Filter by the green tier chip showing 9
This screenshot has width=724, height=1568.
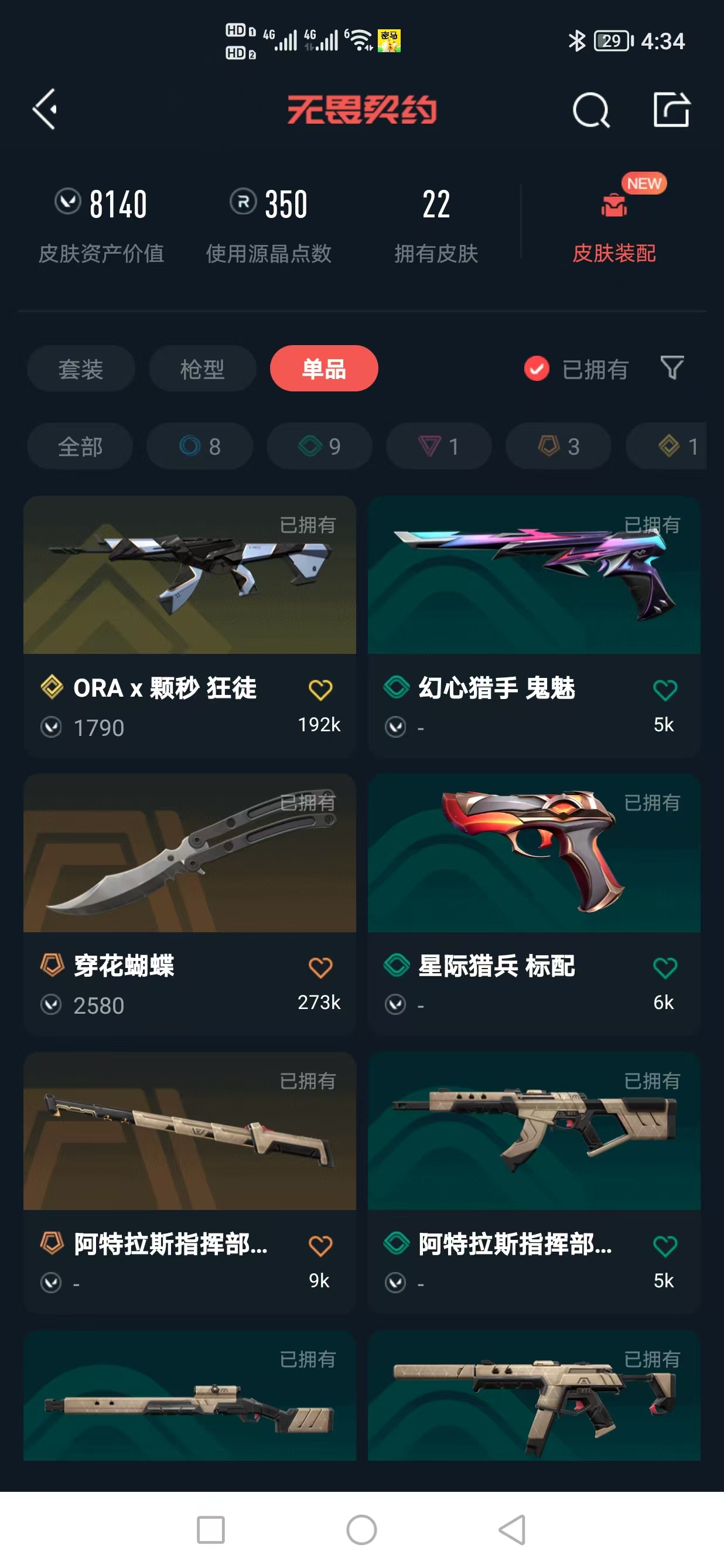click(x=319, y=446)
